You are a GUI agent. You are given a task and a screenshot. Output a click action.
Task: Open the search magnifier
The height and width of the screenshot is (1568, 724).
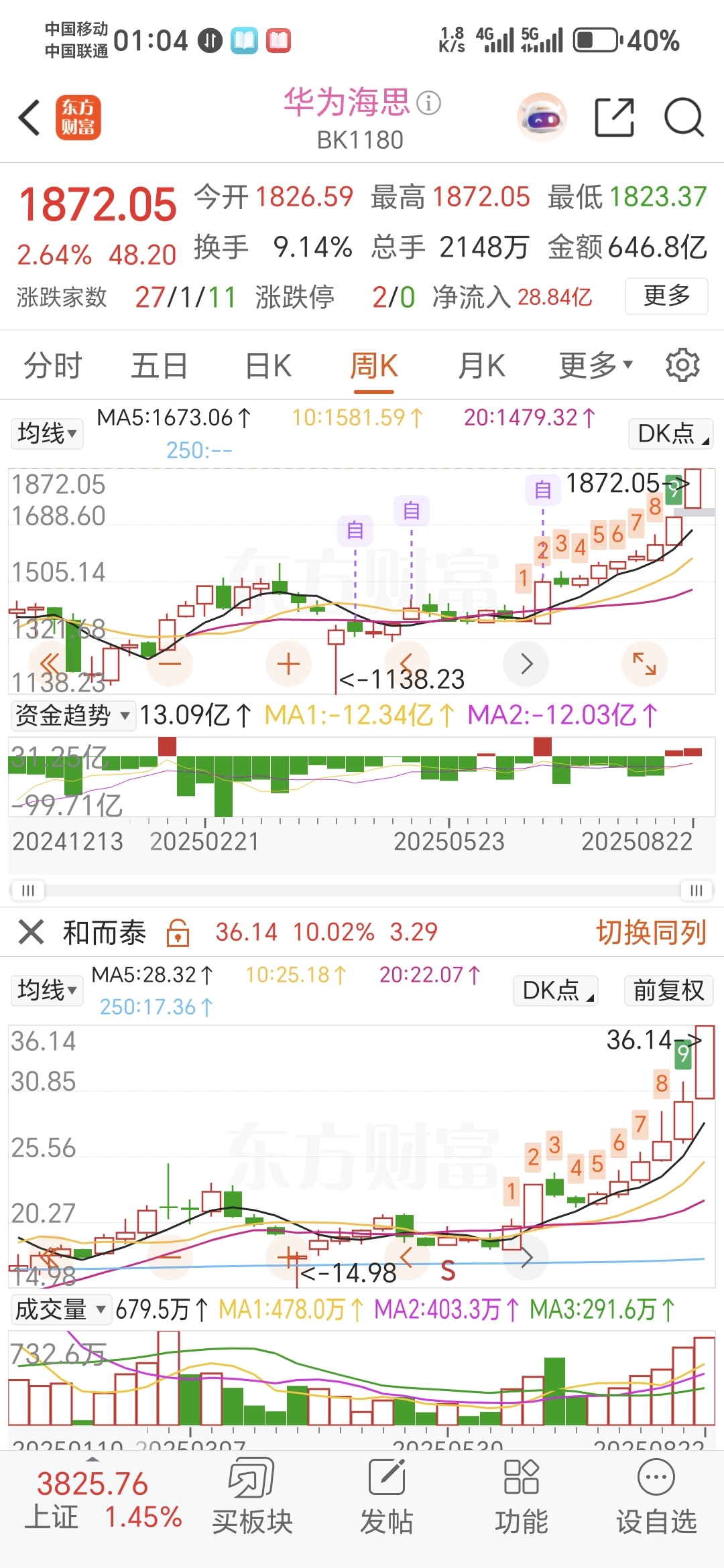tap(683, 118)
